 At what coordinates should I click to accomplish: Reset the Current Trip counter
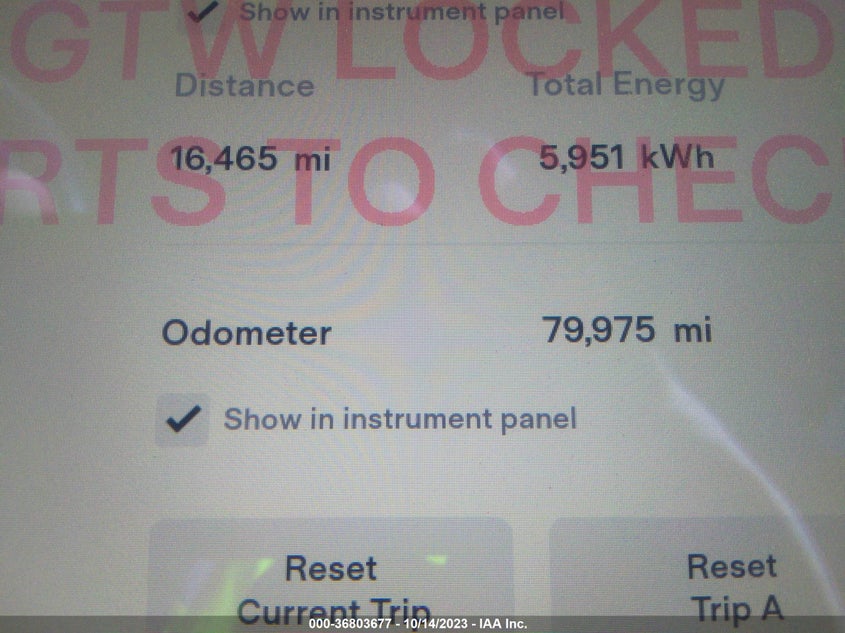[331, 582]
